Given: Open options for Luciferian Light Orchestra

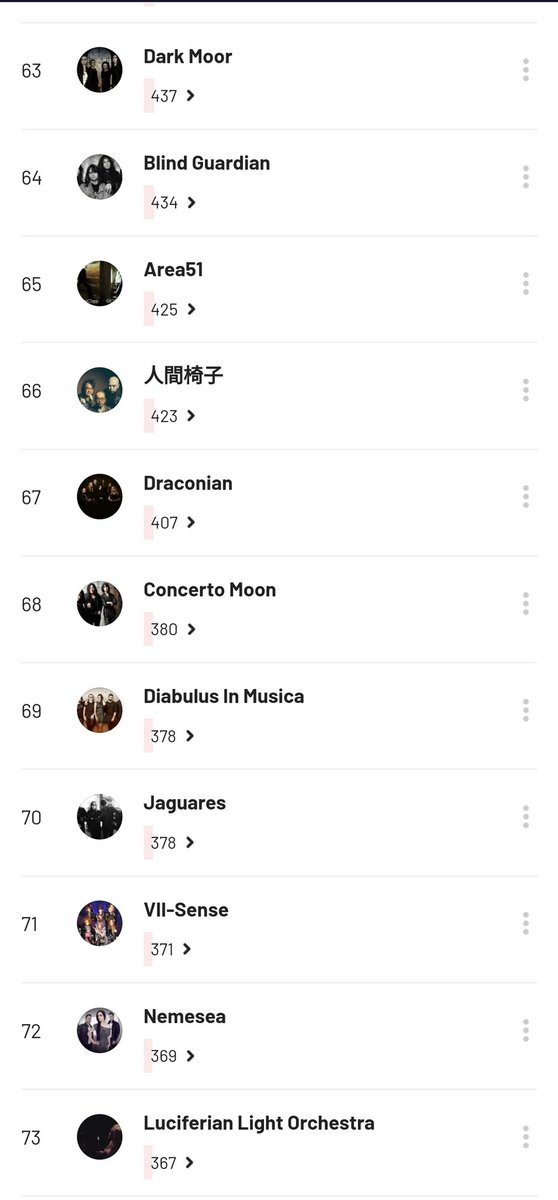Looking at the screenshot, I should click(525, 1137).
